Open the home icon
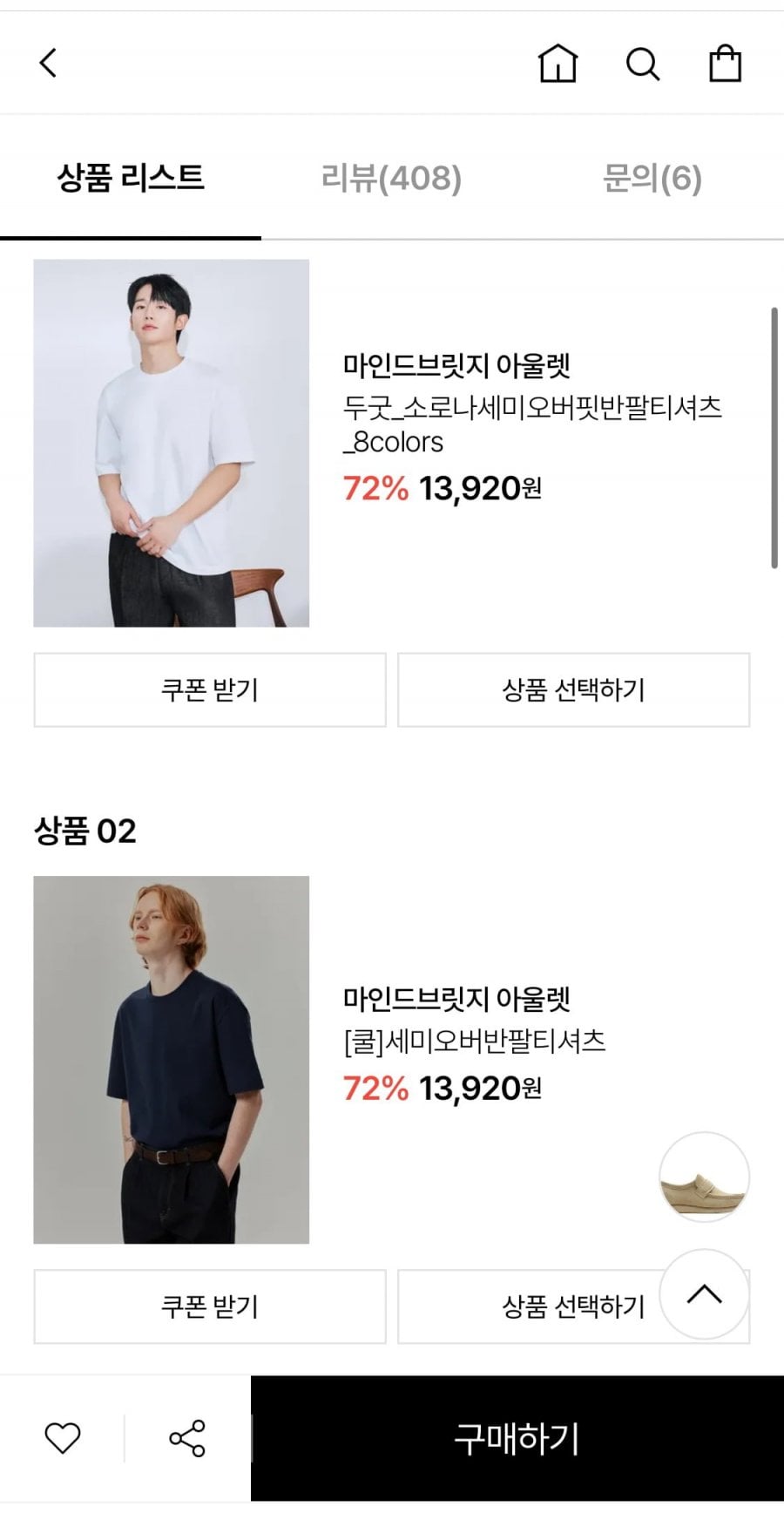 pos(558,64)
